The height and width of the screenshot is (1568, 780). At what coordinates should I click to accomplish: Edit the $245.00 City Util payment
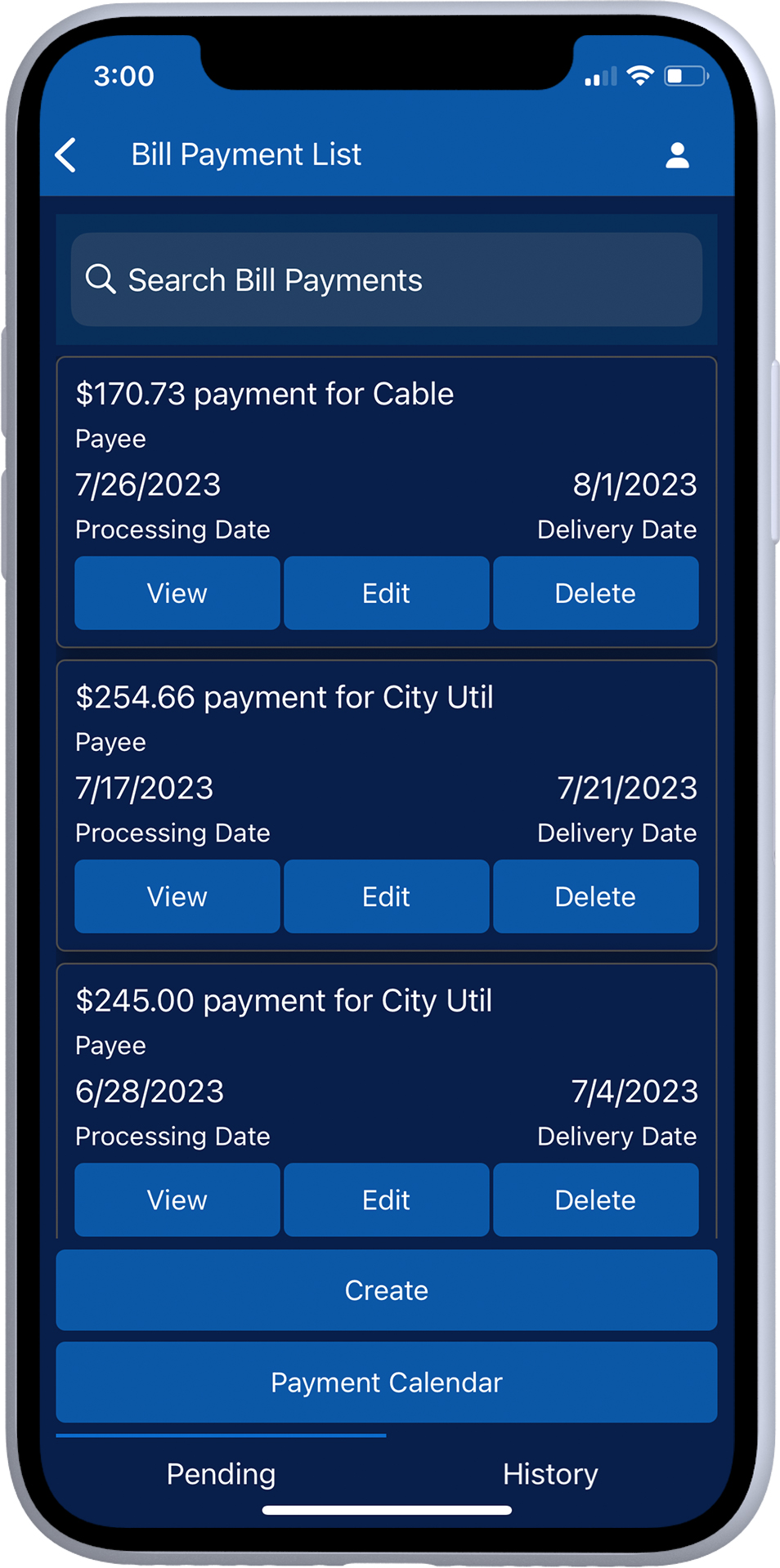(x=387, y=1199)
